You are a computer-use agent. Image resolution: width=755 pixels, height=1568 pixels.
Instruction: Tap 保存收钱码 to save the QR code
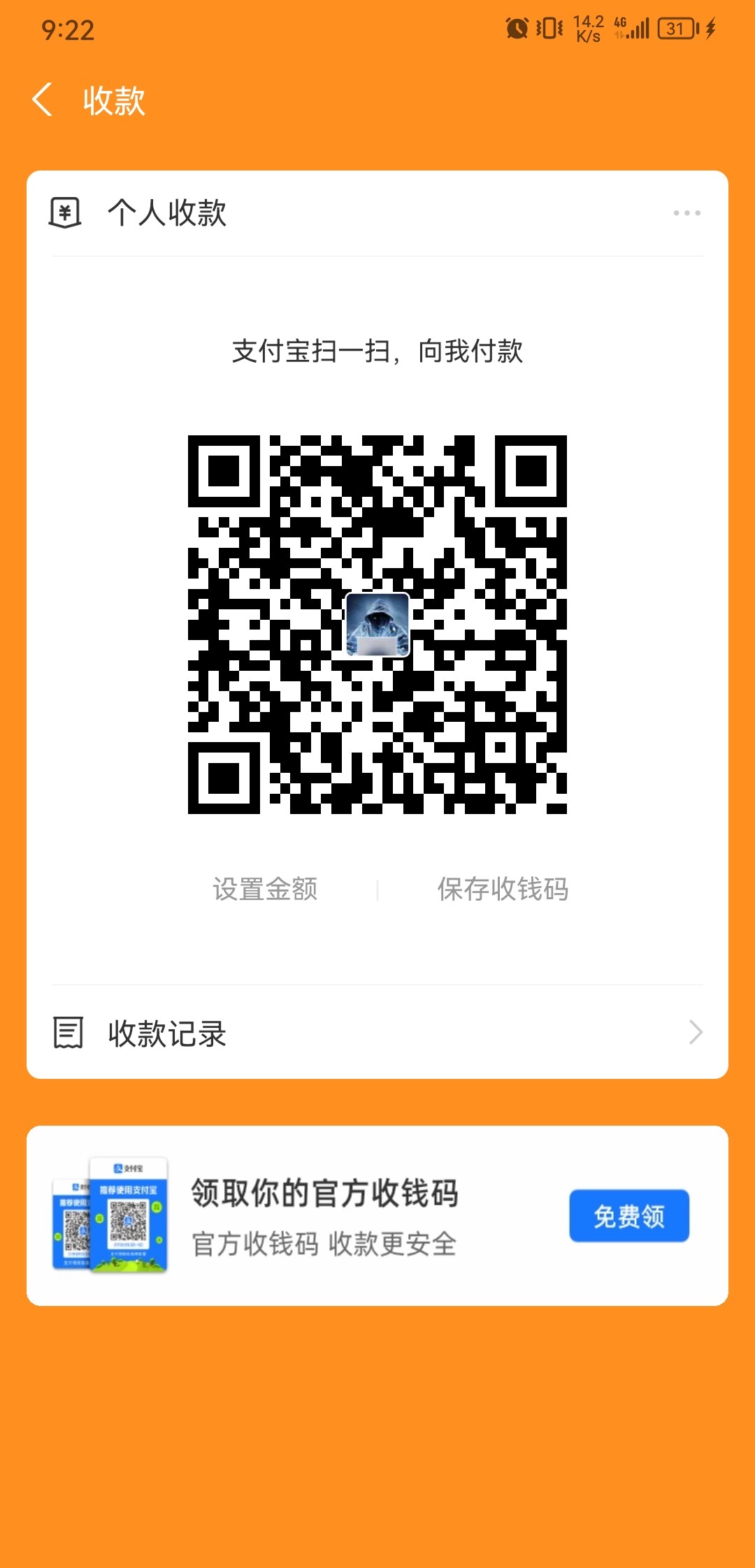click(x=502, y=889)
